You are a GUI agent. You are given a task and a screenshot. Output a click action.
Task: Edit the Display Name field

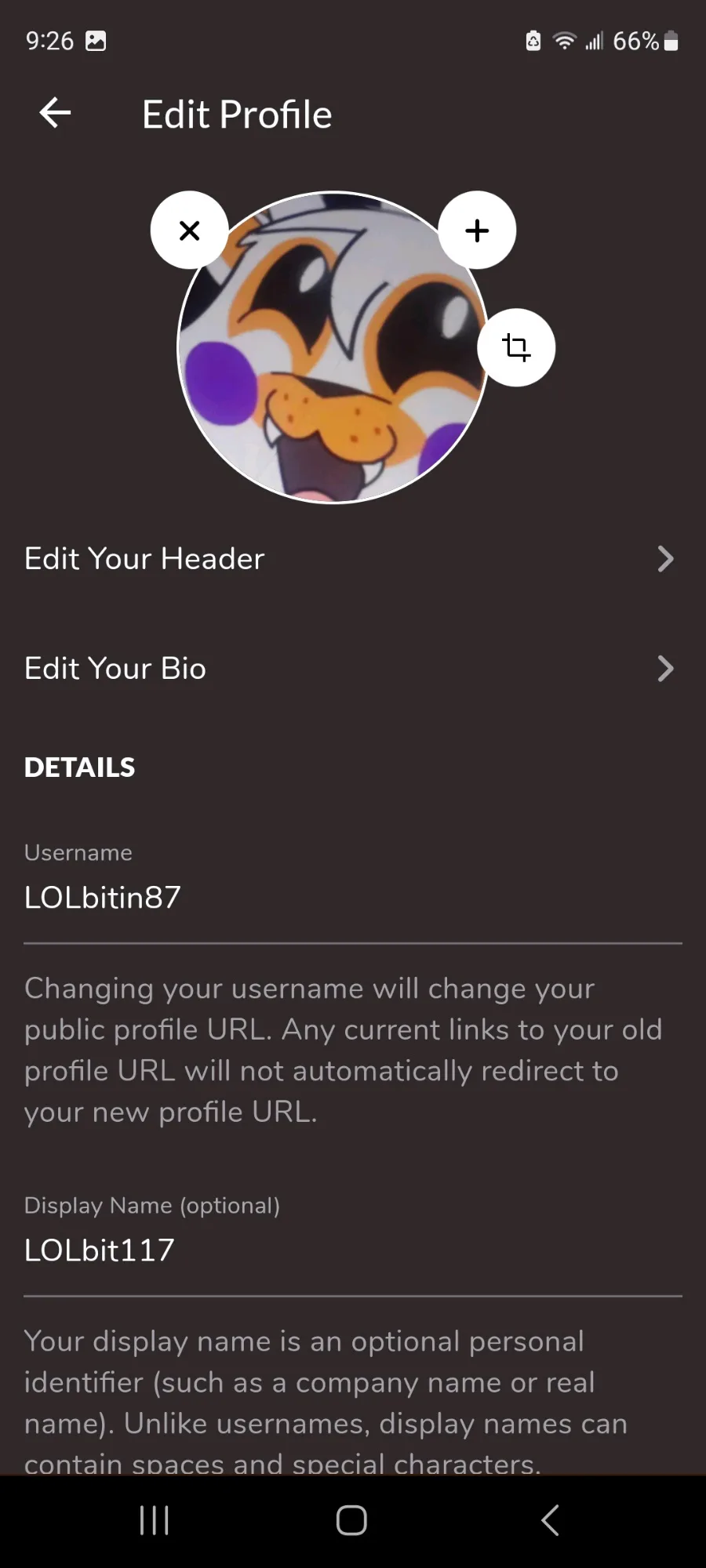(x=351, y=1250)
